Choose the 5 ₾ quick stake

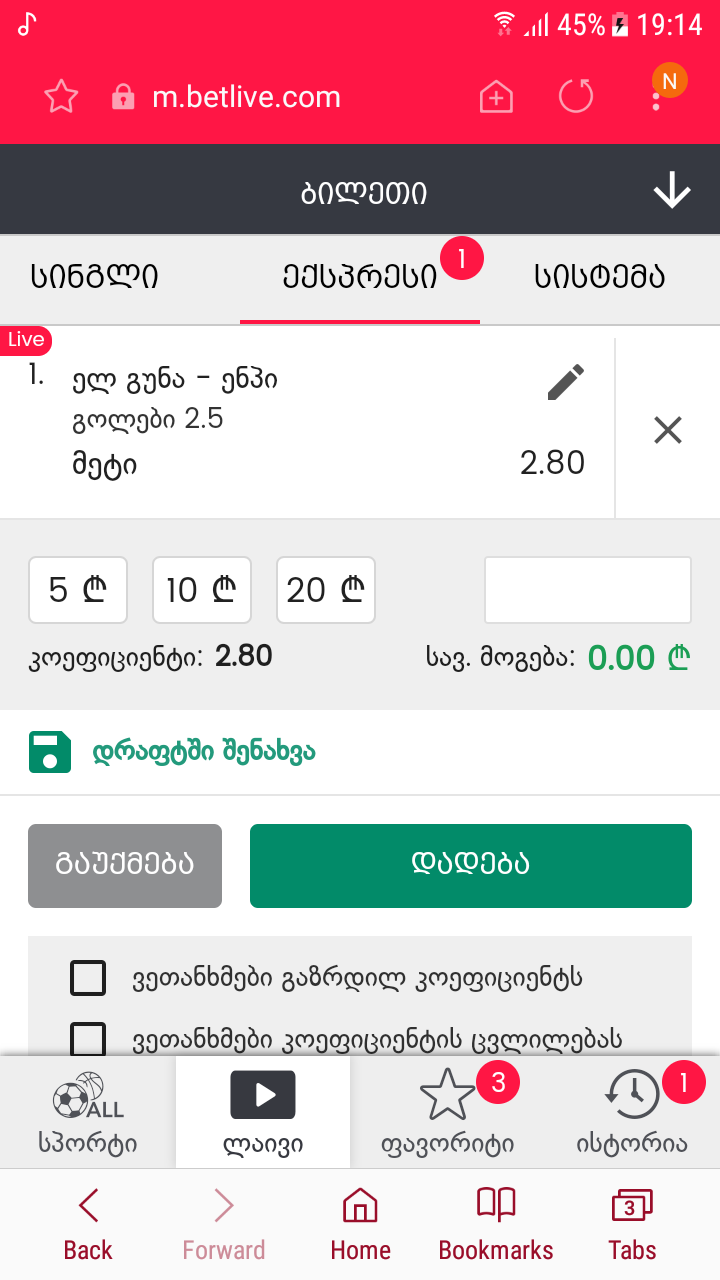click(78, 590)
